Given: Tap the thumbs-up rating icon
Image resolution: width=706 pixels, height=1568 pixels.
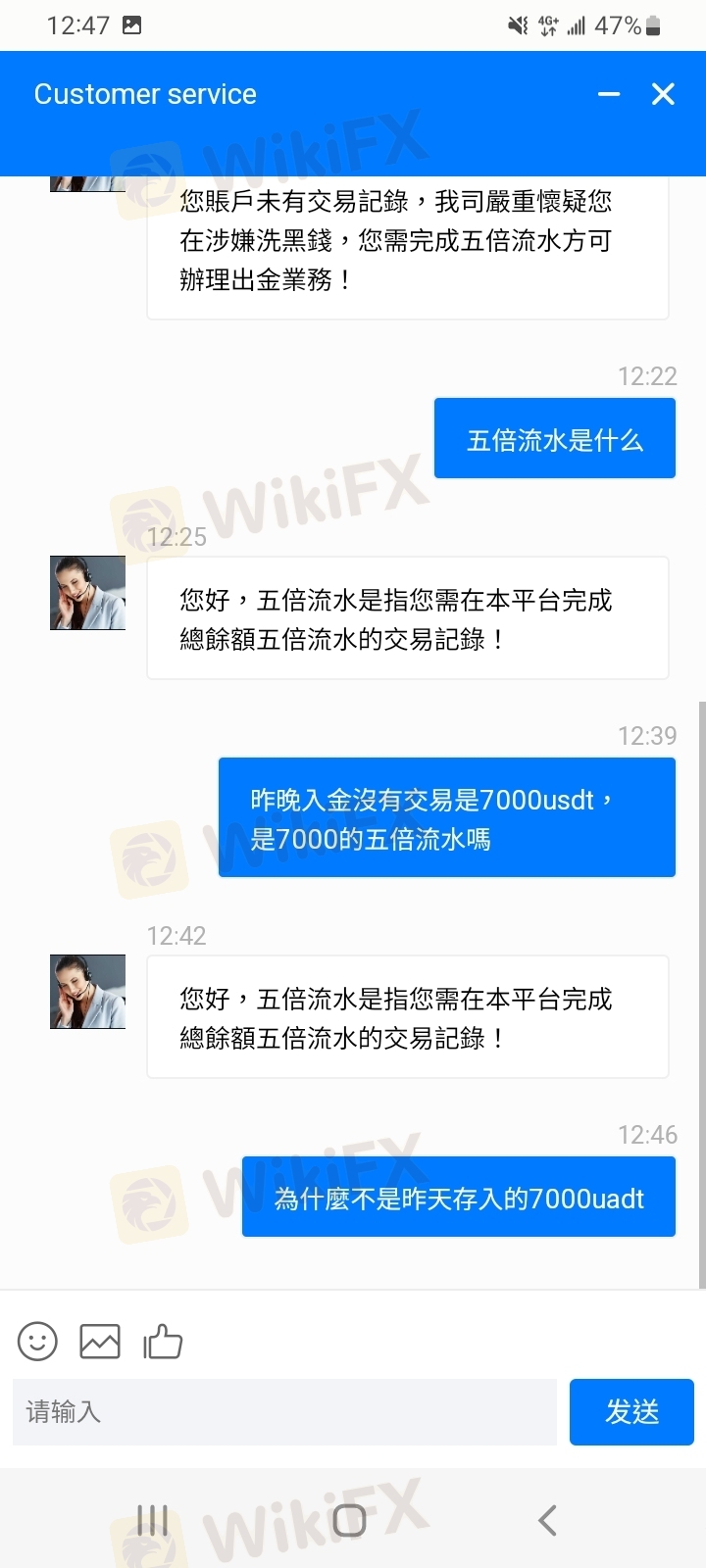Looking at the screenshot, I should point(163,1342).
